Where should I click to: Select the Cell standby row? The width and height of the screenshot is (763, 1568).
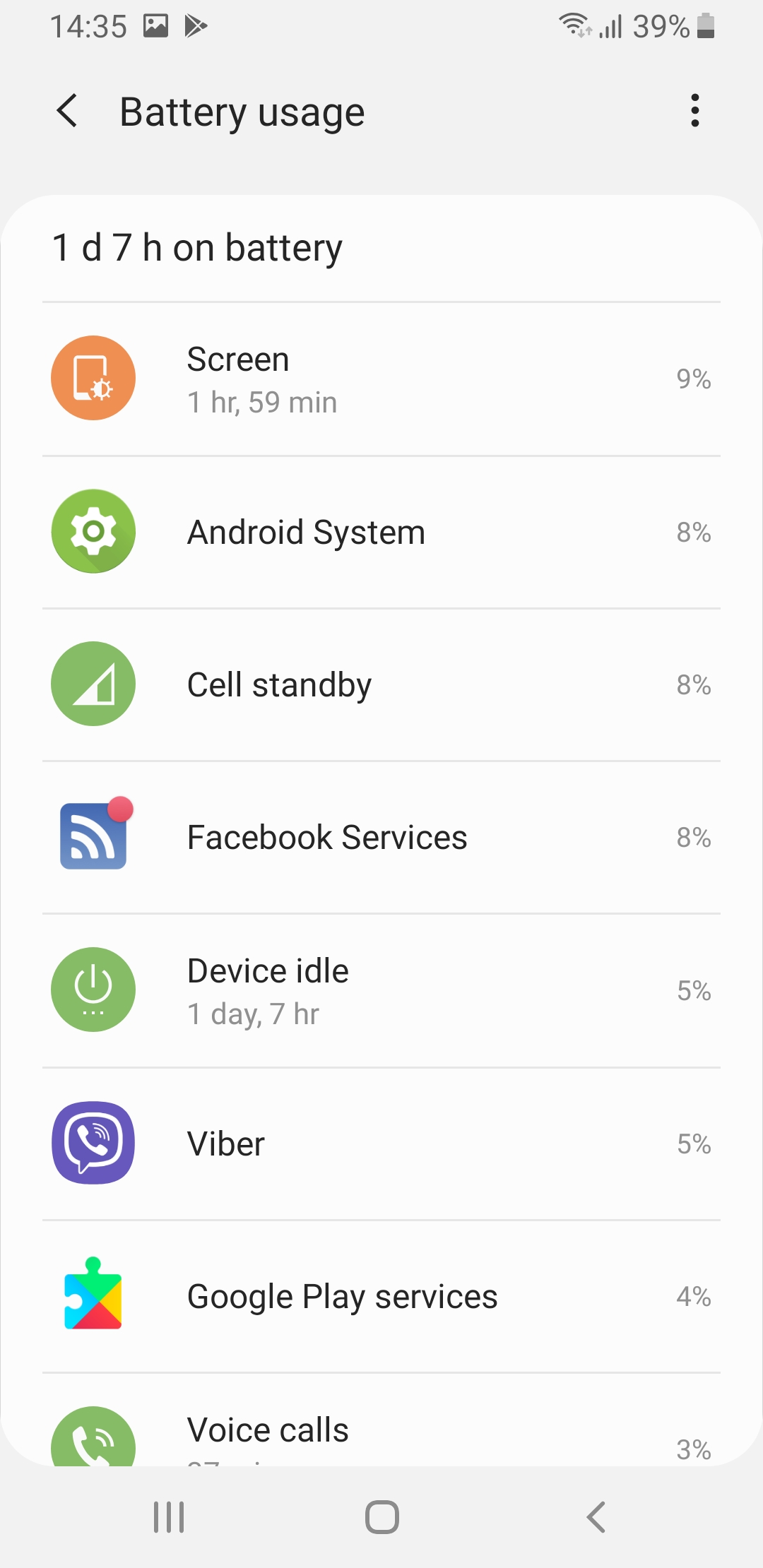(381, 684)
